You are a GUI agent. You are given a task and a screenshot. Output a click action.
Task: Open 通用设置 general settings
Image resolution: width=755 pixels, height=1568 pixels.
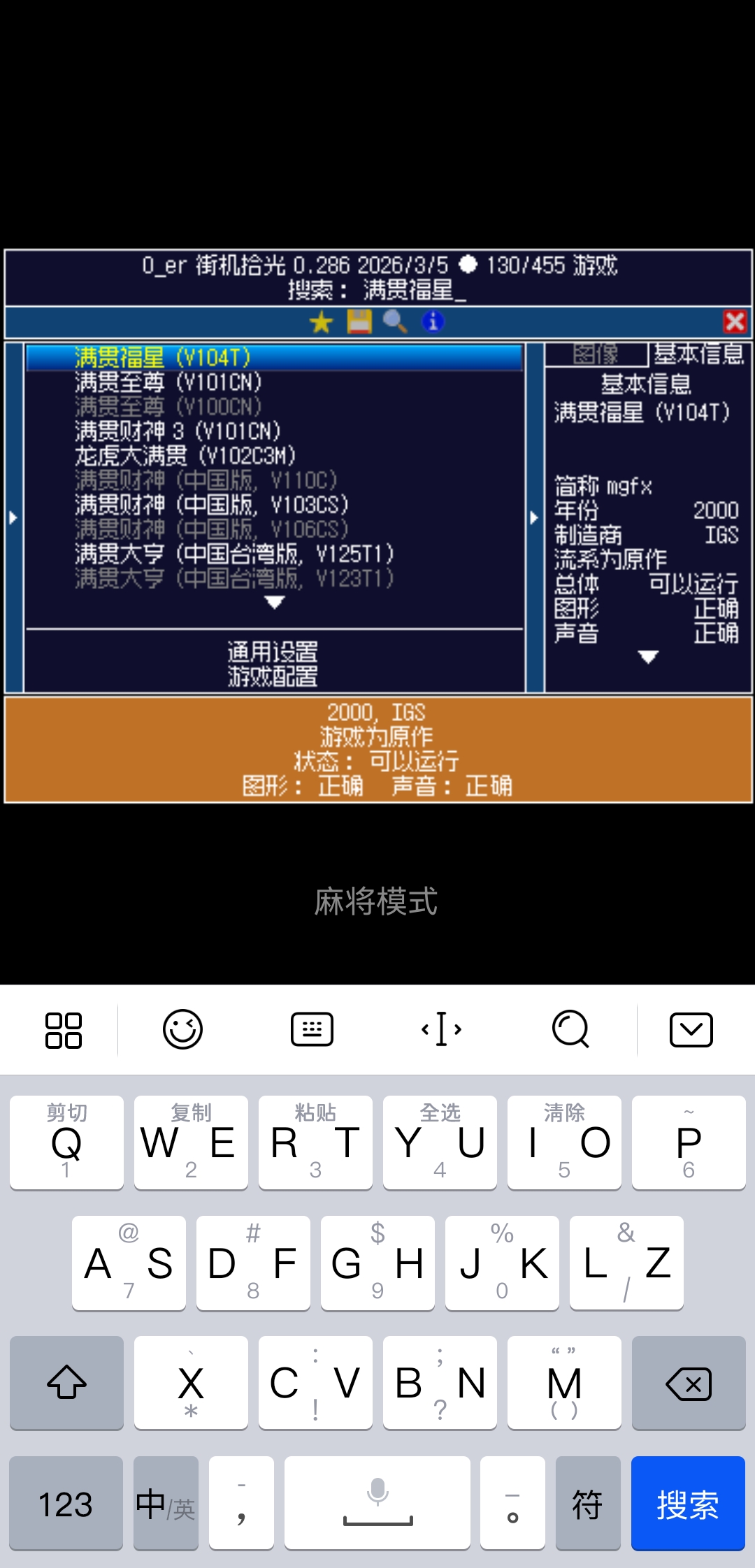pos(273,651)
